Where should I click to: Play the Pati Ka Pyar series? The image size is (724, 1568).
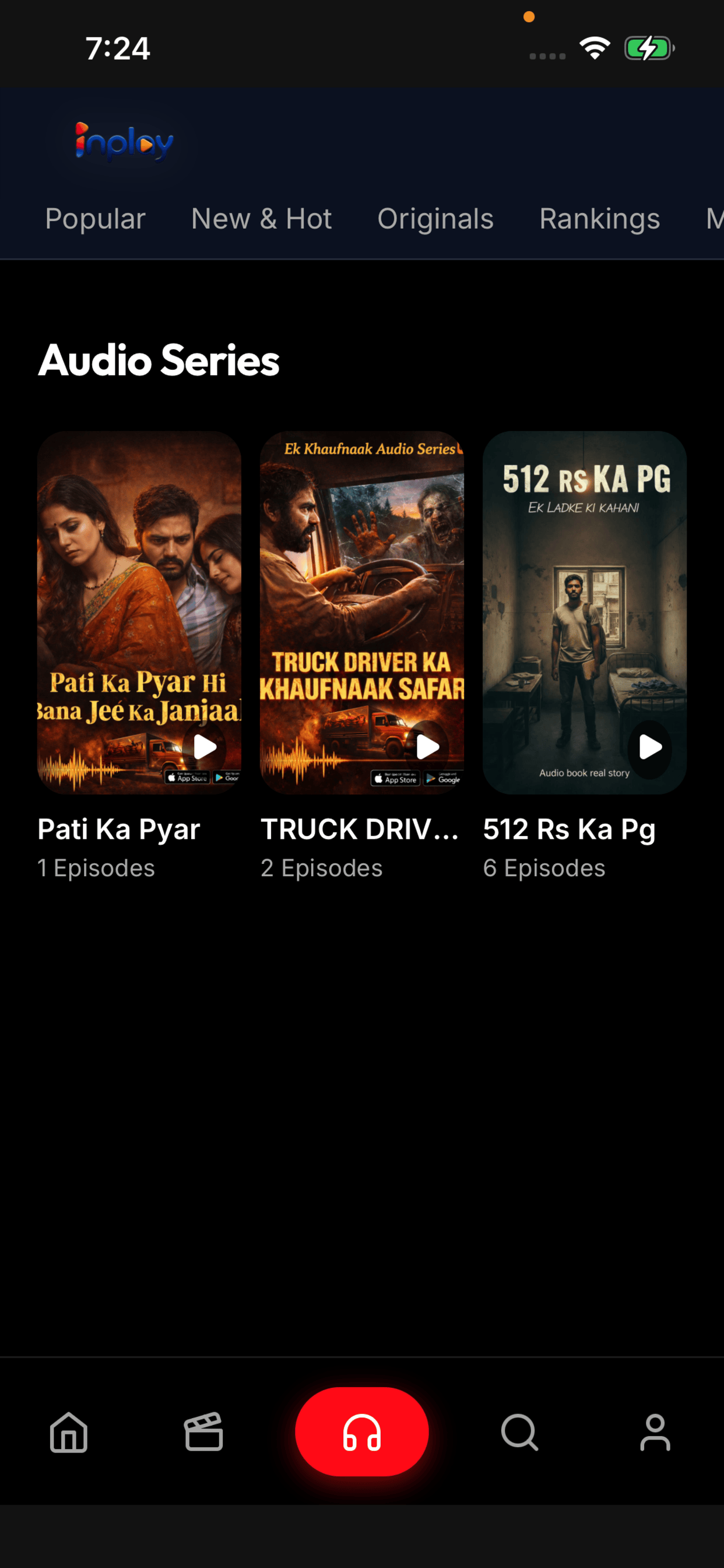[x=205, y=747]
